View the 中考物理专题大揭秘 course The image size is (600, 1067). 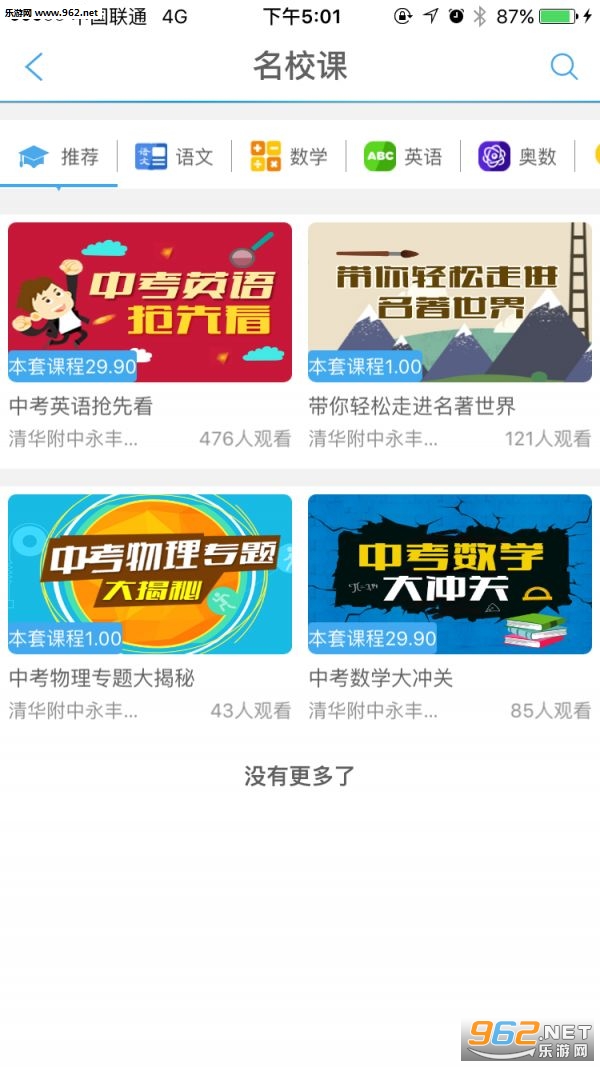pos(150,574)
